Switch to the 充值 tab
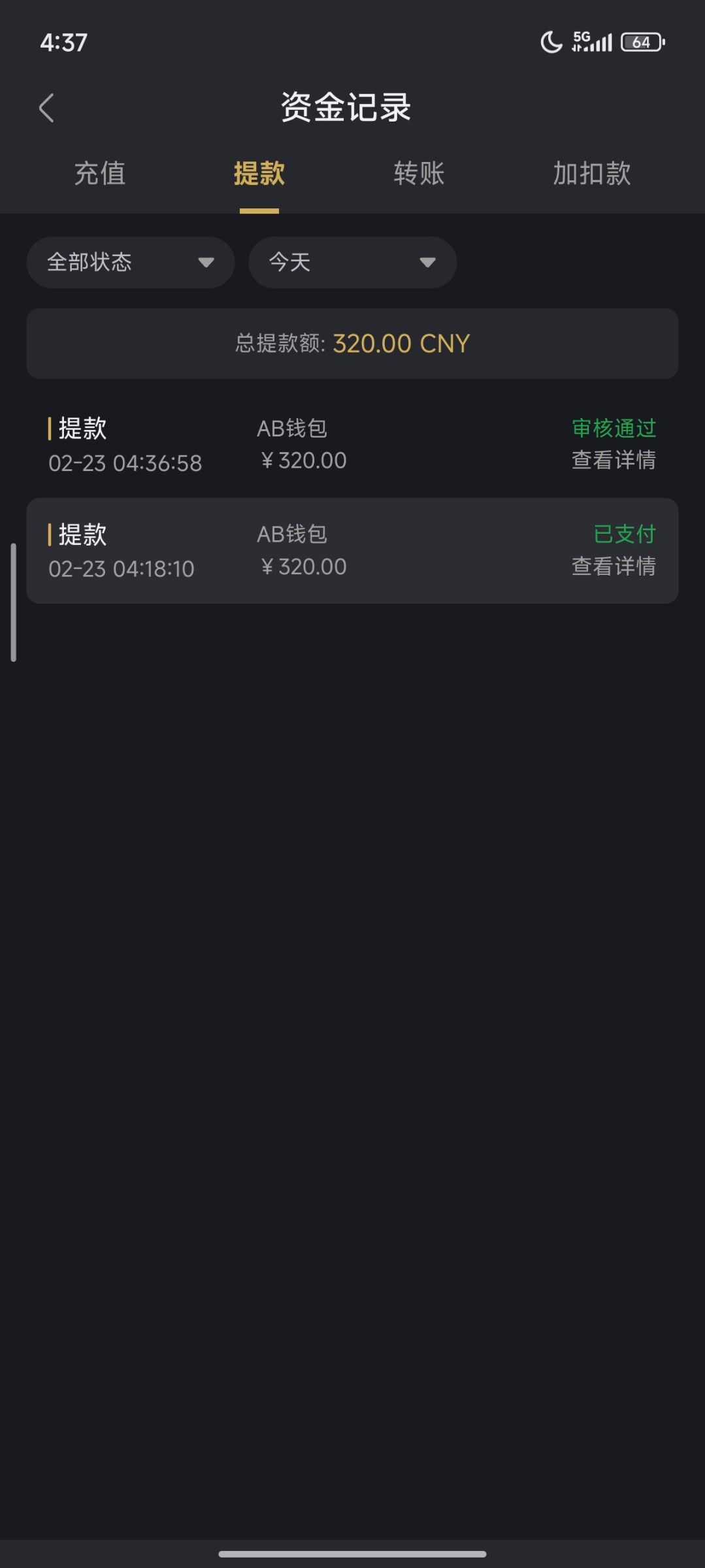Viewport: 705px width, 1568px height. pyautogui.click(x=99, y=174)
